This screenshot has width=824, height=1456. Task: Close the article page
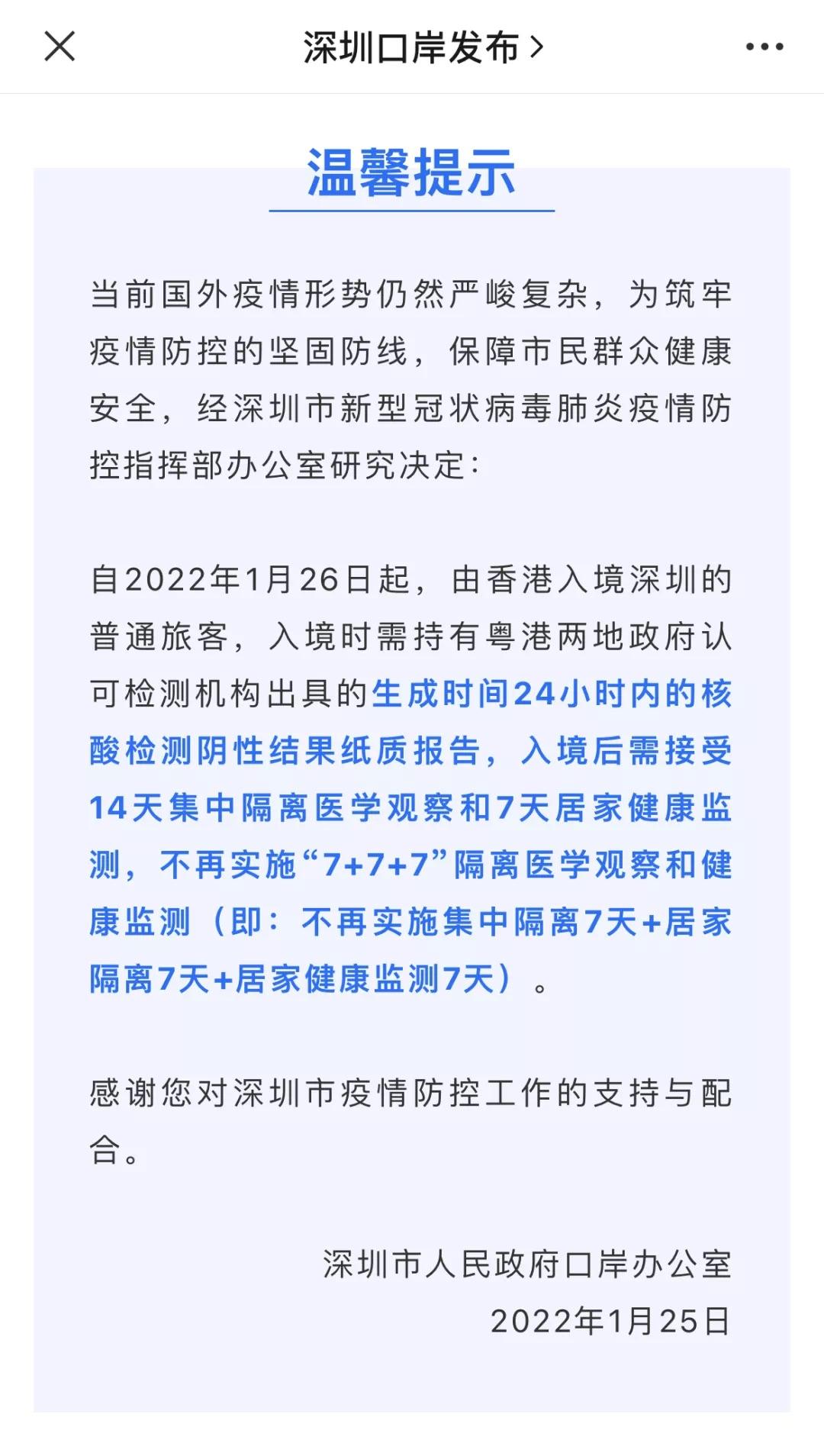tap(60, 47)
